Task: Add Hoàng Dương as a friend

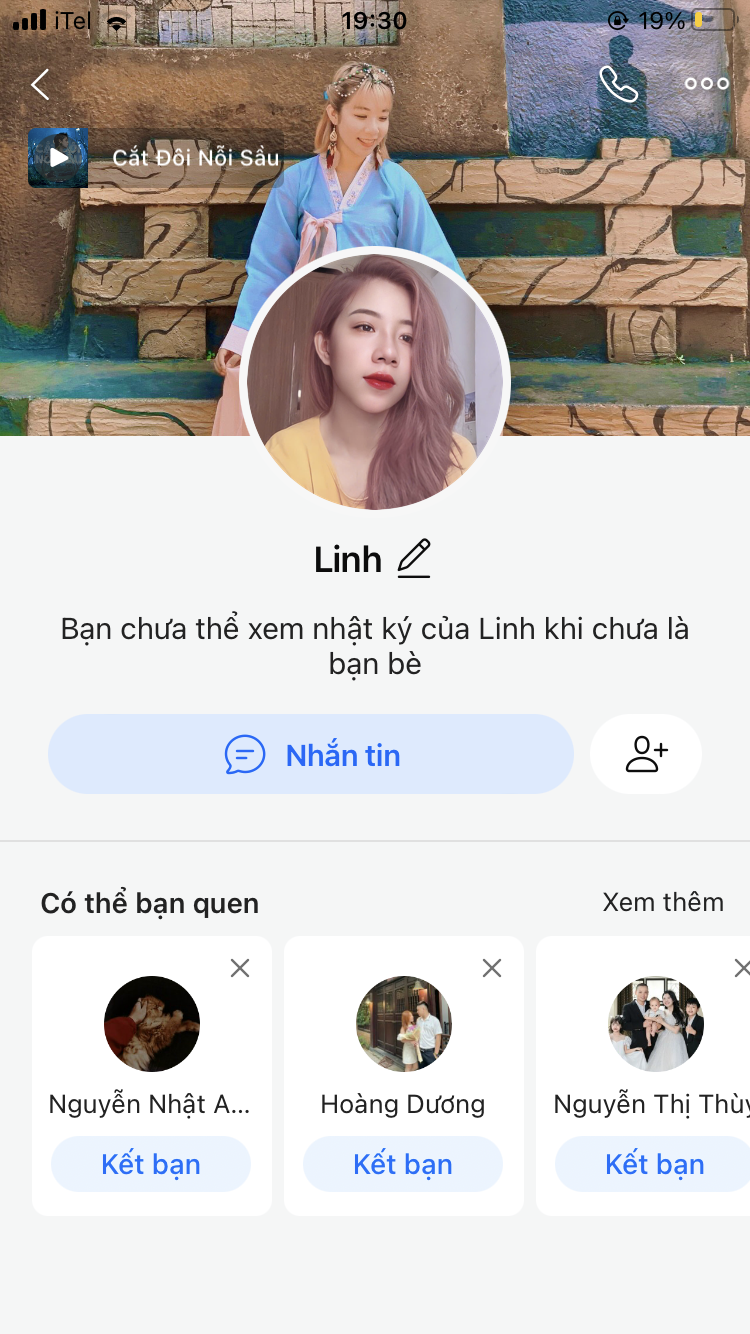Action: pyautogui.click(x=403, y=1164)
